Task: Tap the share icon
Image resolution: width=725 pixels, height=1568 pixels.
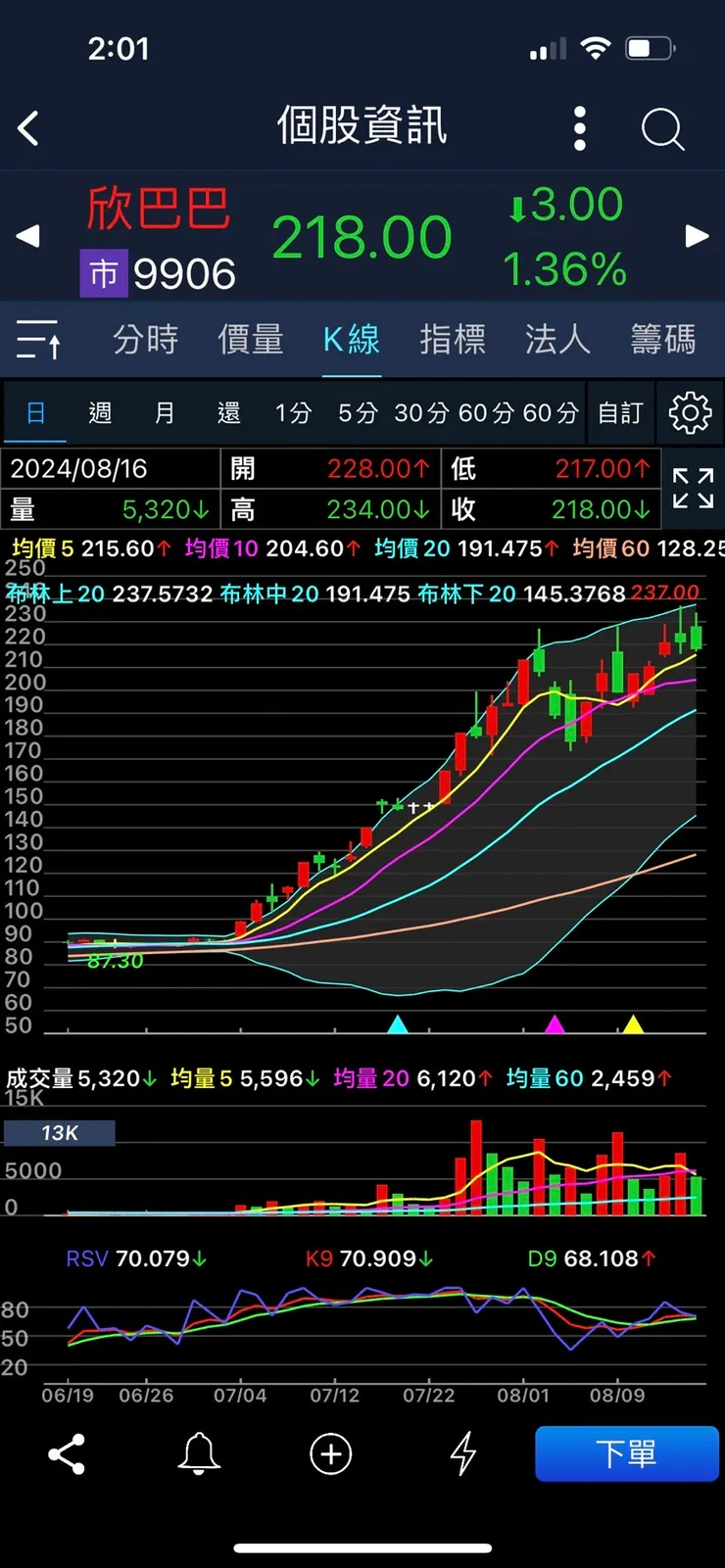Action: coord(66,1454)
